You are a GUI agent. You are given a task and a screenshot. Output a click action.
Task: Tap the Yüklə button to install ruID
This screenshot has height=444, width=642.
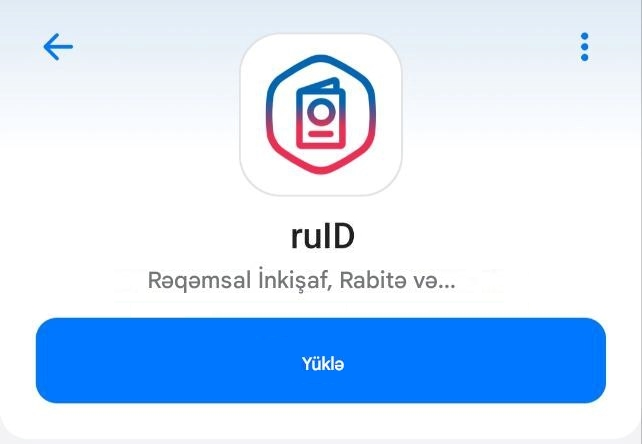[x=321, y=361]
